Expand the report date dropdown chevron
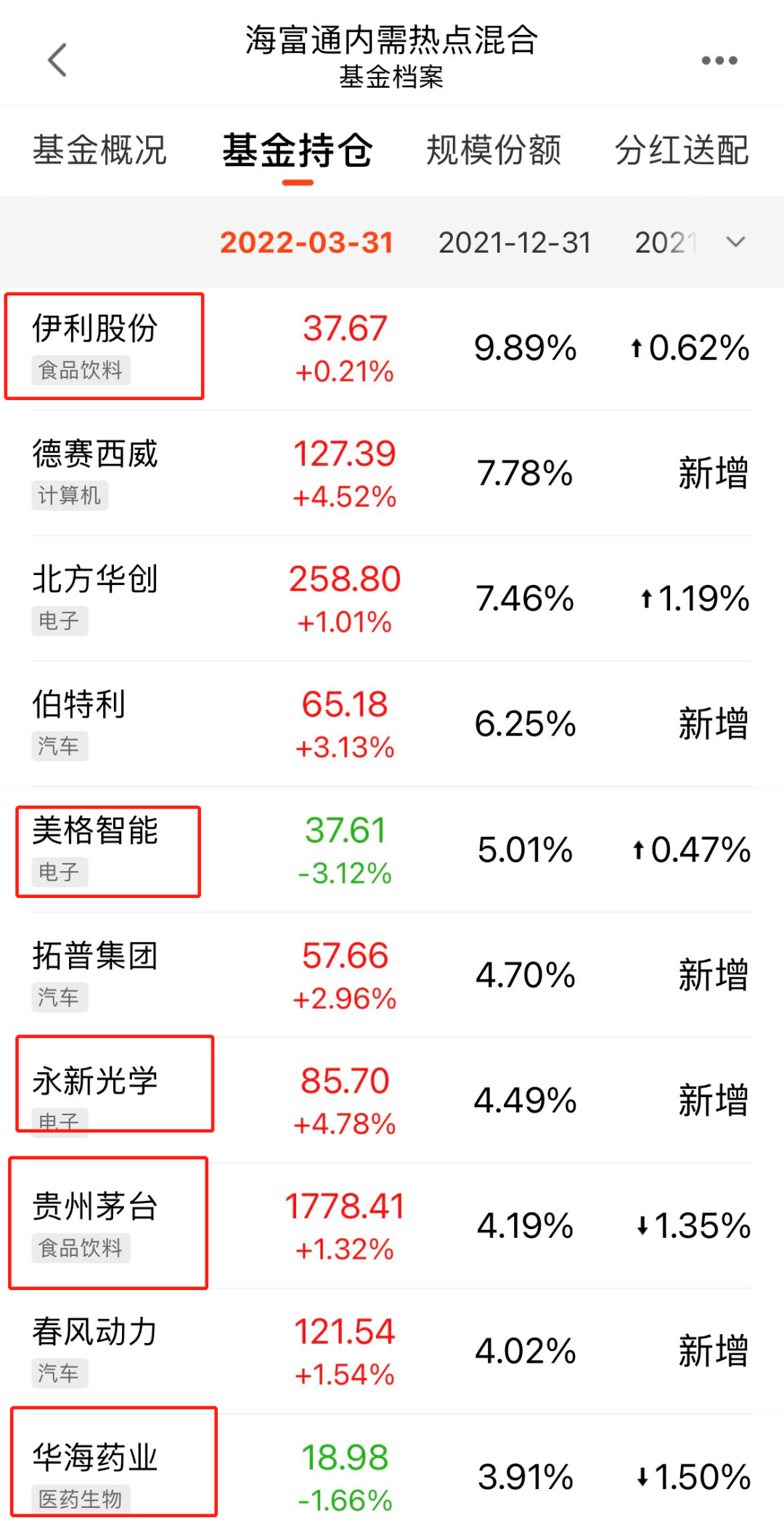This screenshot has width=784, height=1534. click(x=735, y=242)
